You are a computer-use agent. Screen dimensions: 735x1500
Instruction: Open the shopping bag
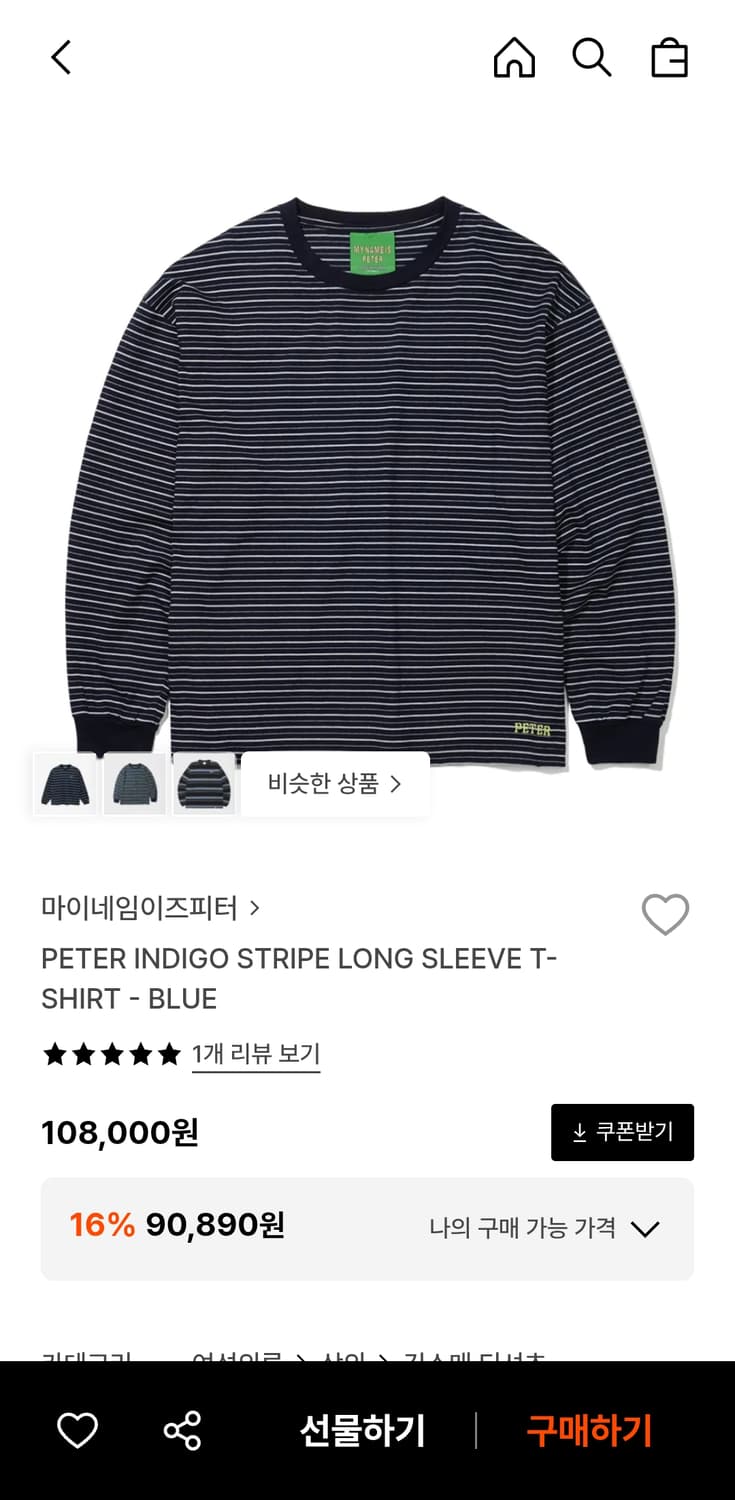(x=670, y=58)
